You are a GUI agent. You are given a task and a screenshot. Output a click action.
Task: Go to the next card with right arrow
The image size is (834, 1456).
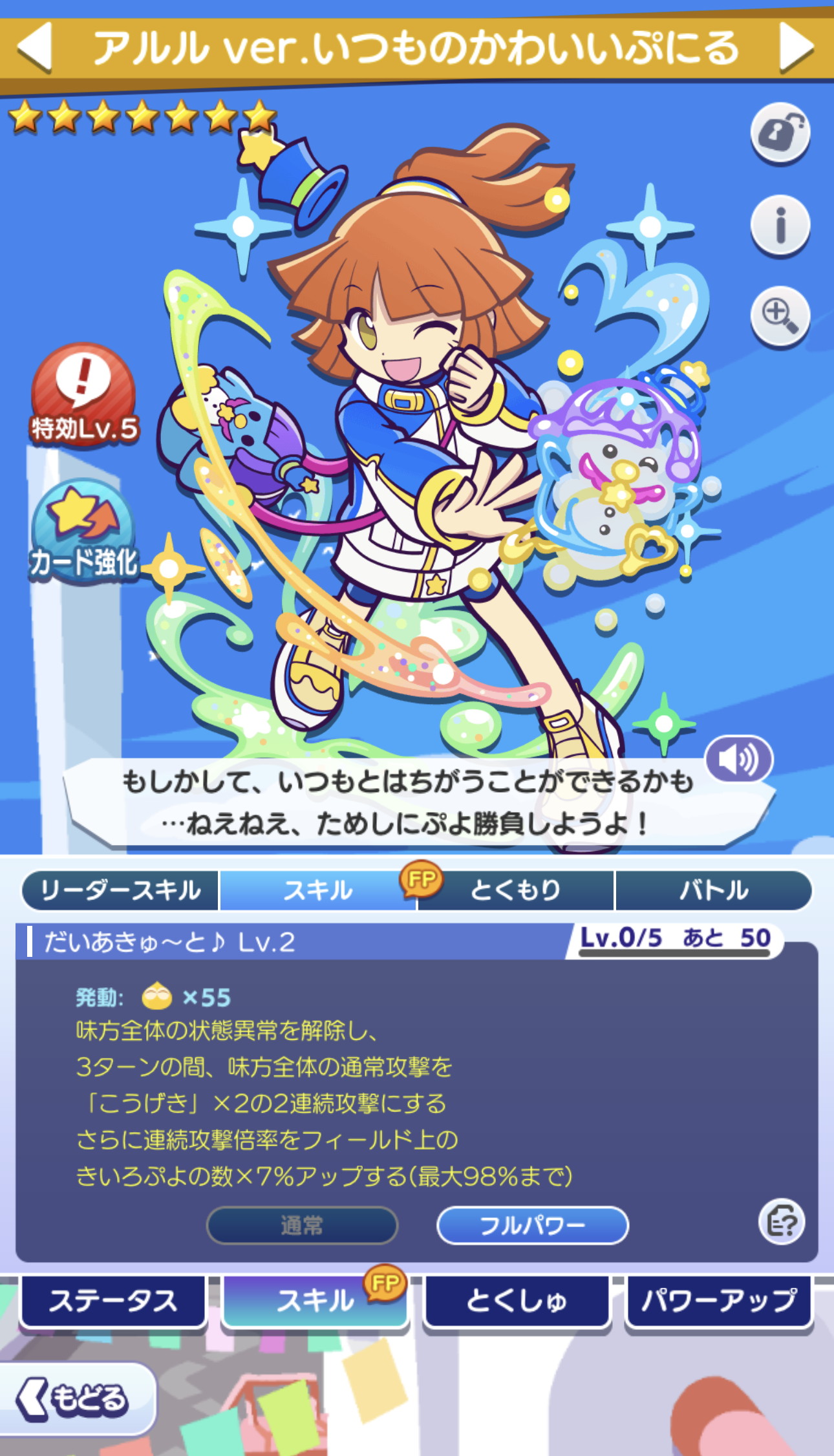coord(796,47)
